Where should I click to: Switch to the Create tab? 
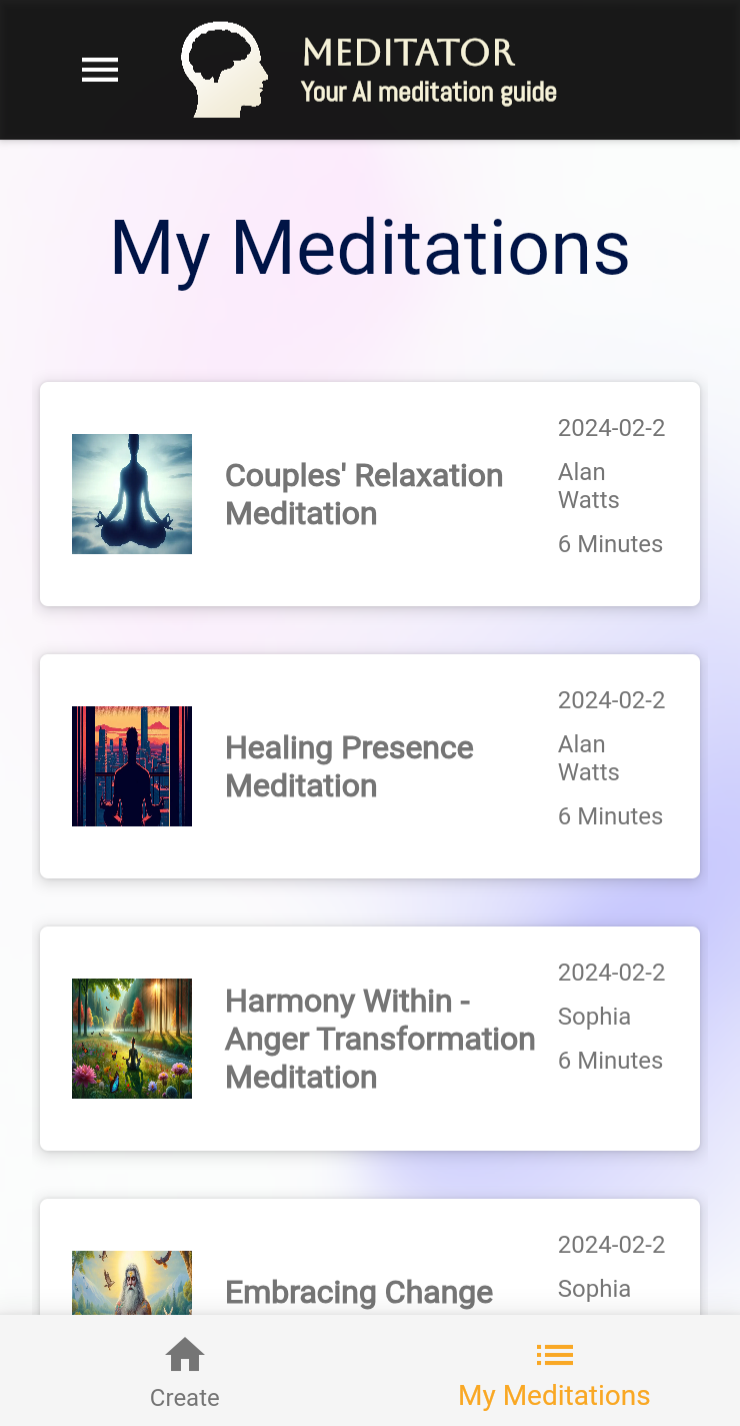pos(185,1372)
